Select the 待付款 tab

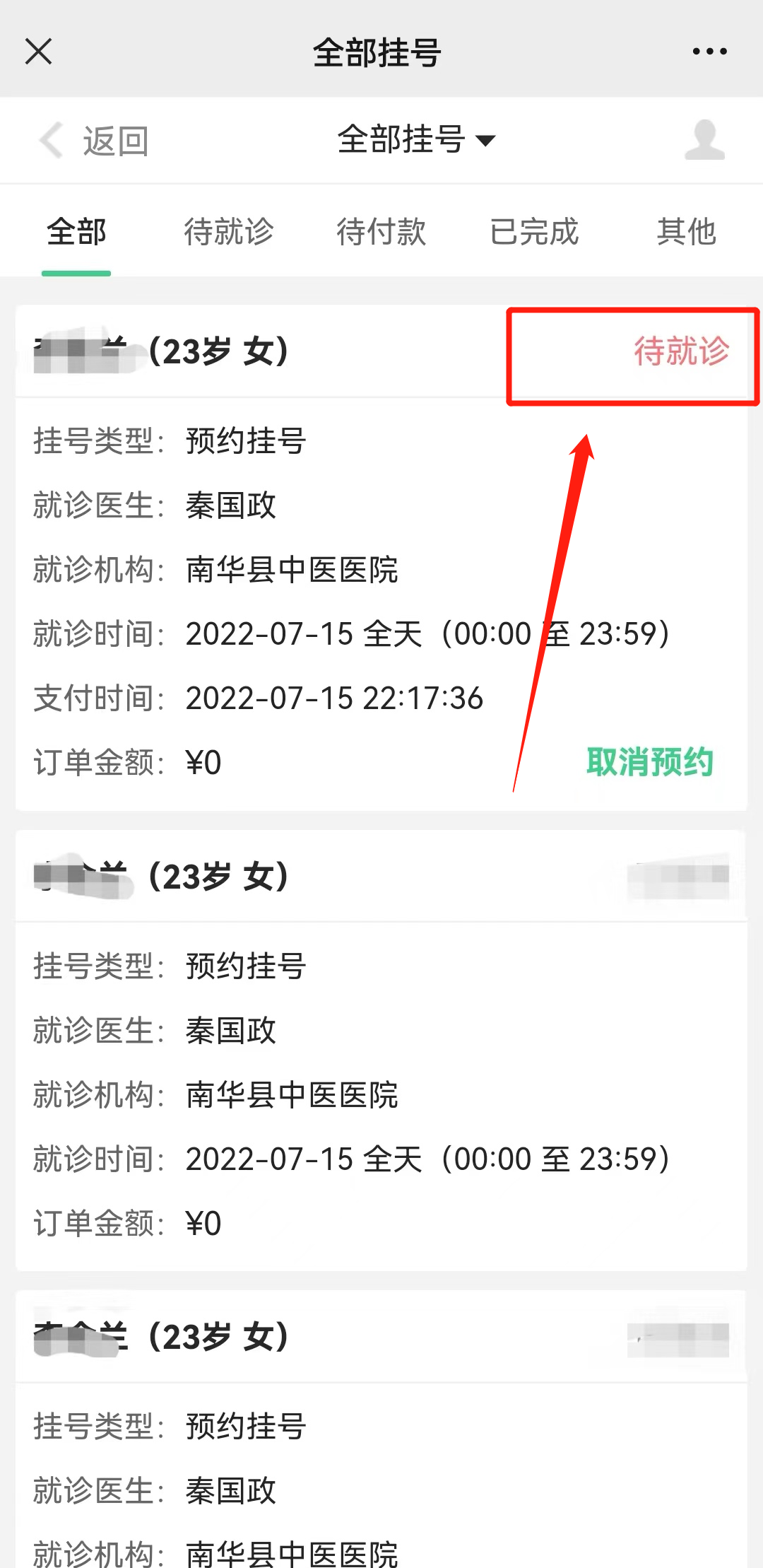pos(381,232)
